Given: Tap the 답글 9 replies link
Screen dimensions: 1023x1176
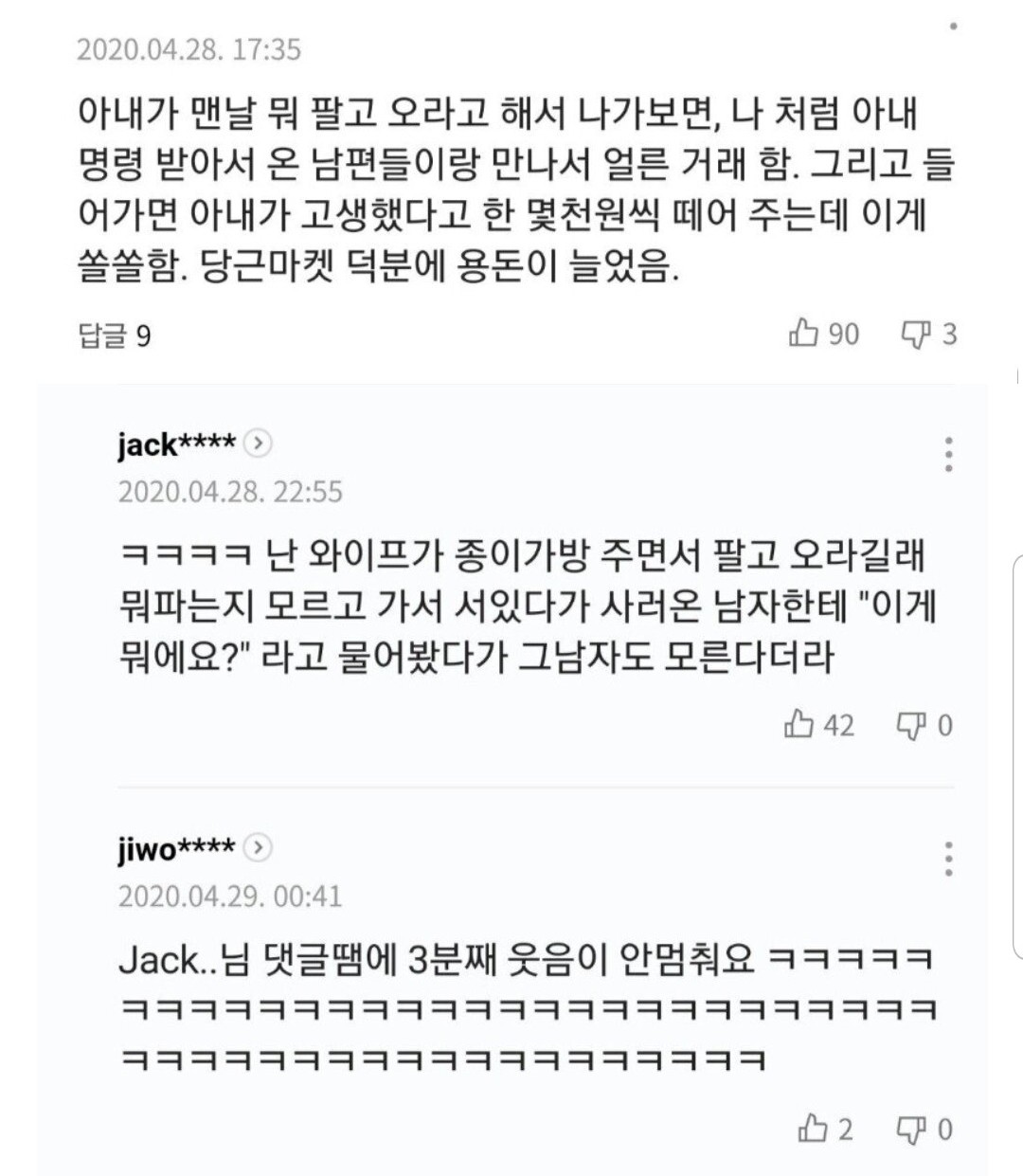Looking at the screenshot, I should tap(115, 335).
